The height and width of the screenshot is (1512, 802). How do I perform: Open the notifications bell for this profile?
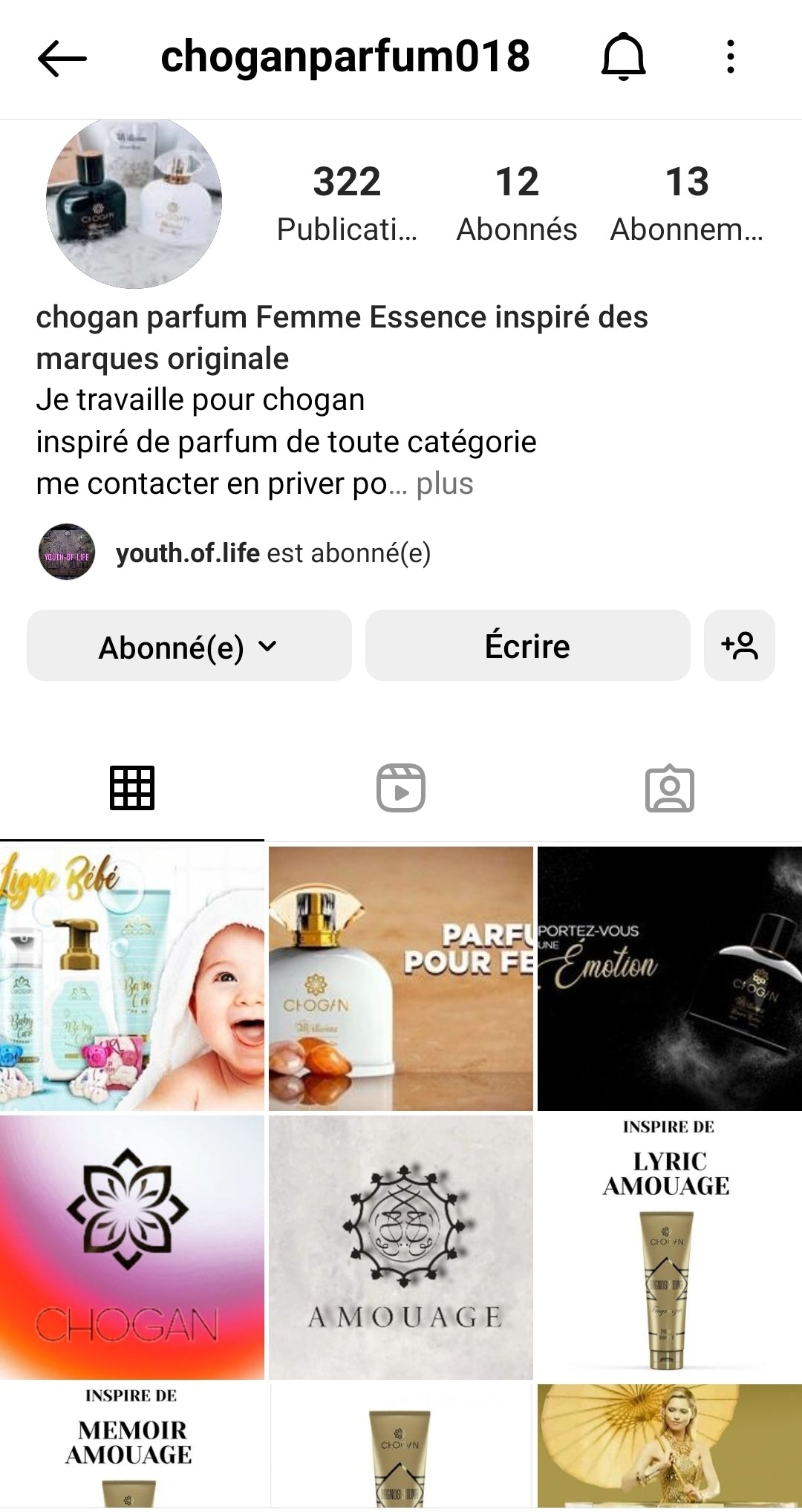tap(623, 56)
